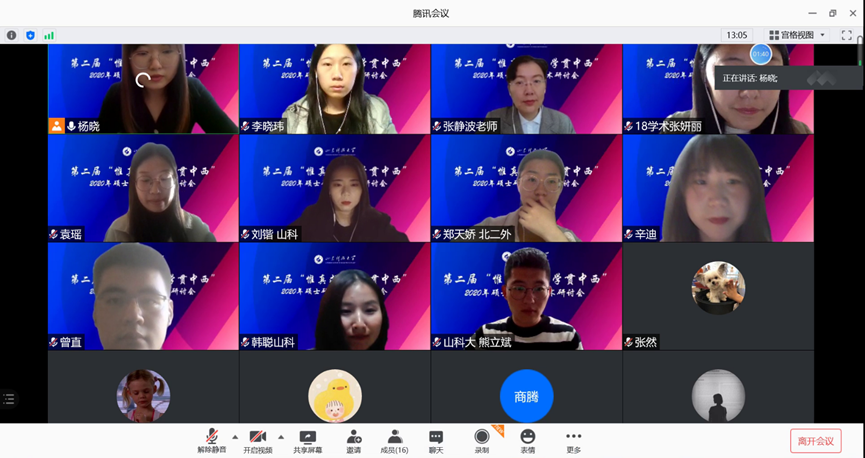Check the network signal indicator
Viewport: 865px width, 458px height.
(x=48, y=35)
